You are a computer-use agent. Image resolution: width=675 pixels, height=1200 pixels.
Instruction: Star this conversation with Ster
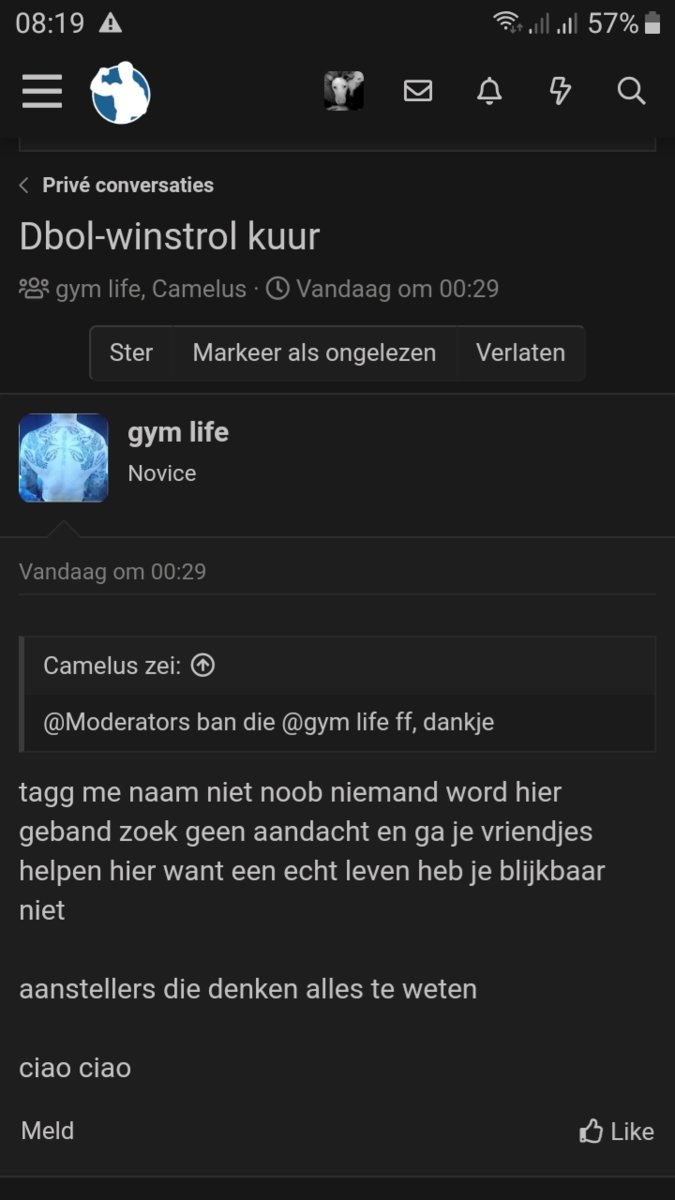131,353
